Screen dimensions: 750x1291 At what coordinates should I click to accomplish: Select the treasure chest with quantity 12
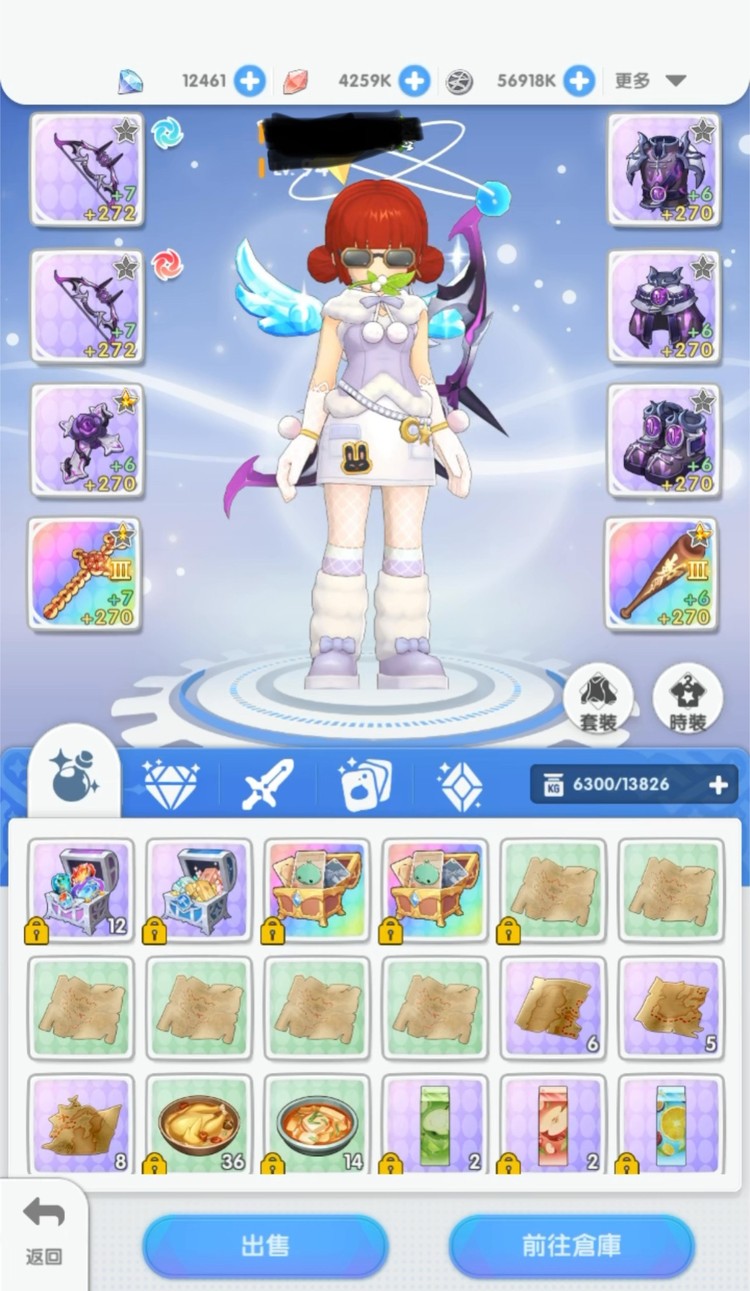pyautogui.click(x=80, y=889)
